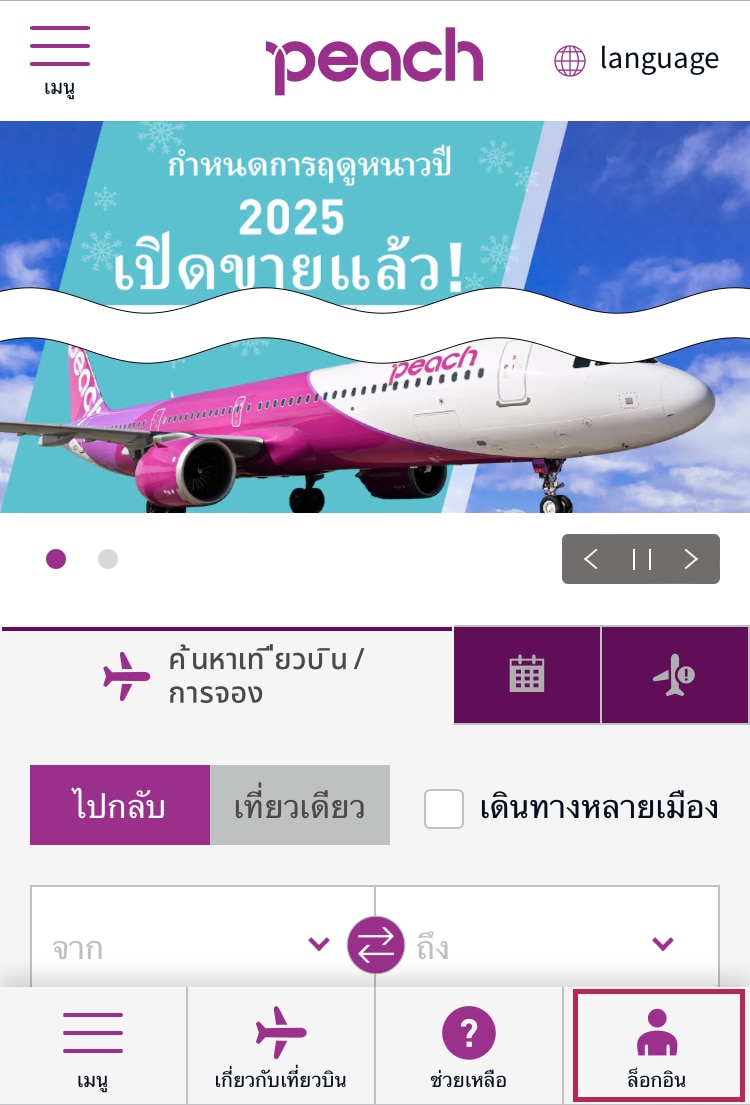Viewport: 750px width, 1105px height.
Task: Expand the จาก departure dropdown
Action: point(190,946)
